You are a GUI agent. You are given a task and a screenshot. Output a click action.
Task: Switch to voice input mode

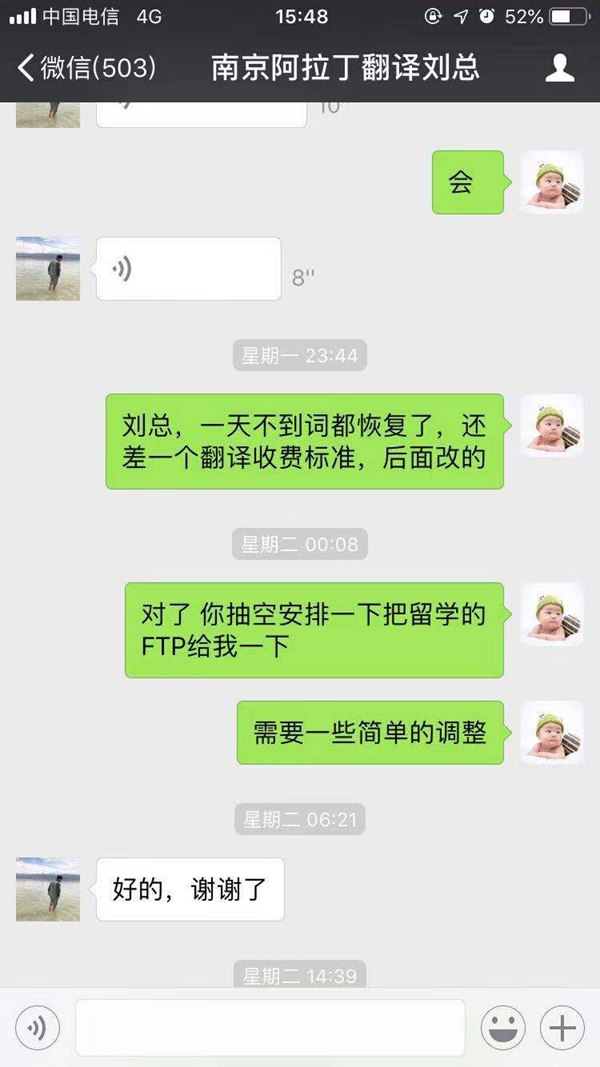click(37, 1027)
